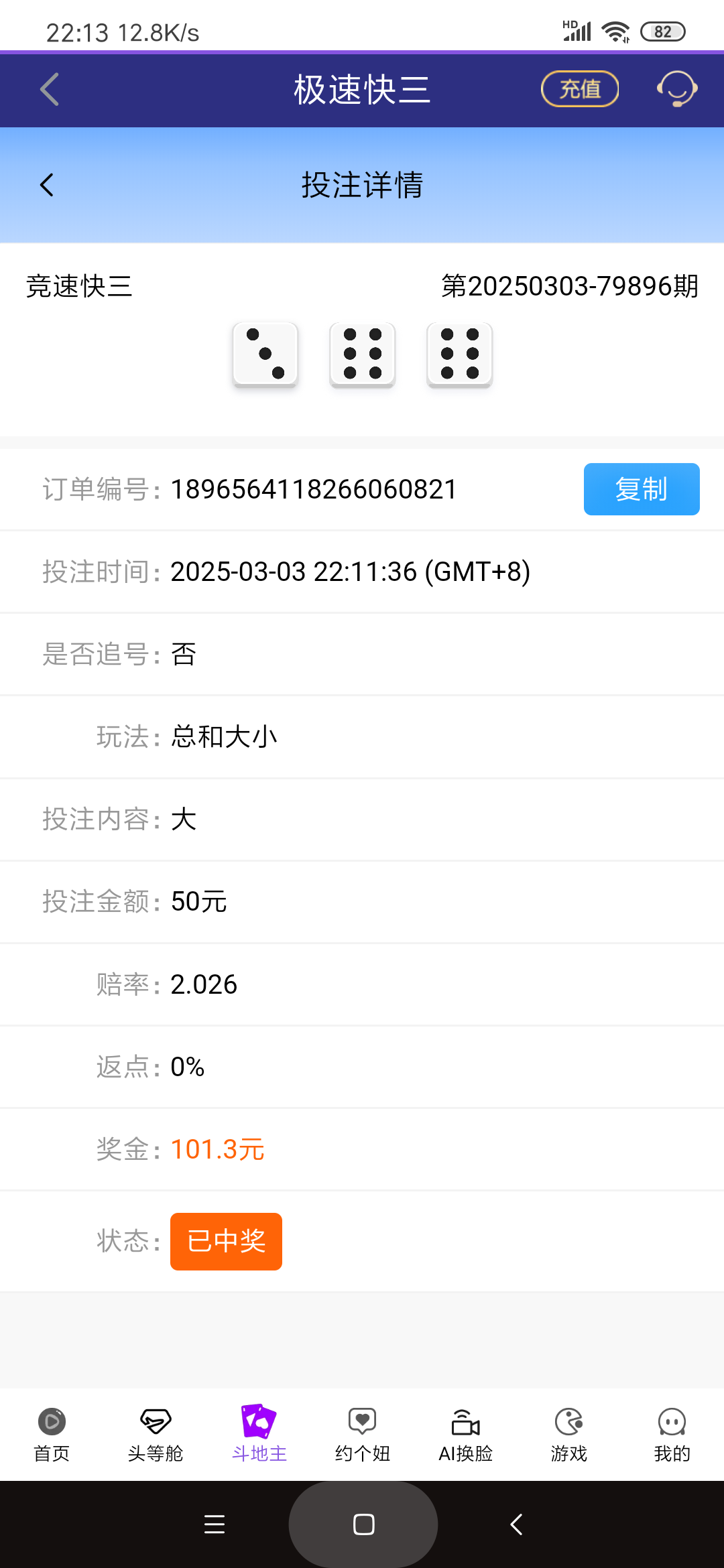The image size is (724, 1568).
Task: Open the AI换脸 tab
Action: tap(466, 1433)
